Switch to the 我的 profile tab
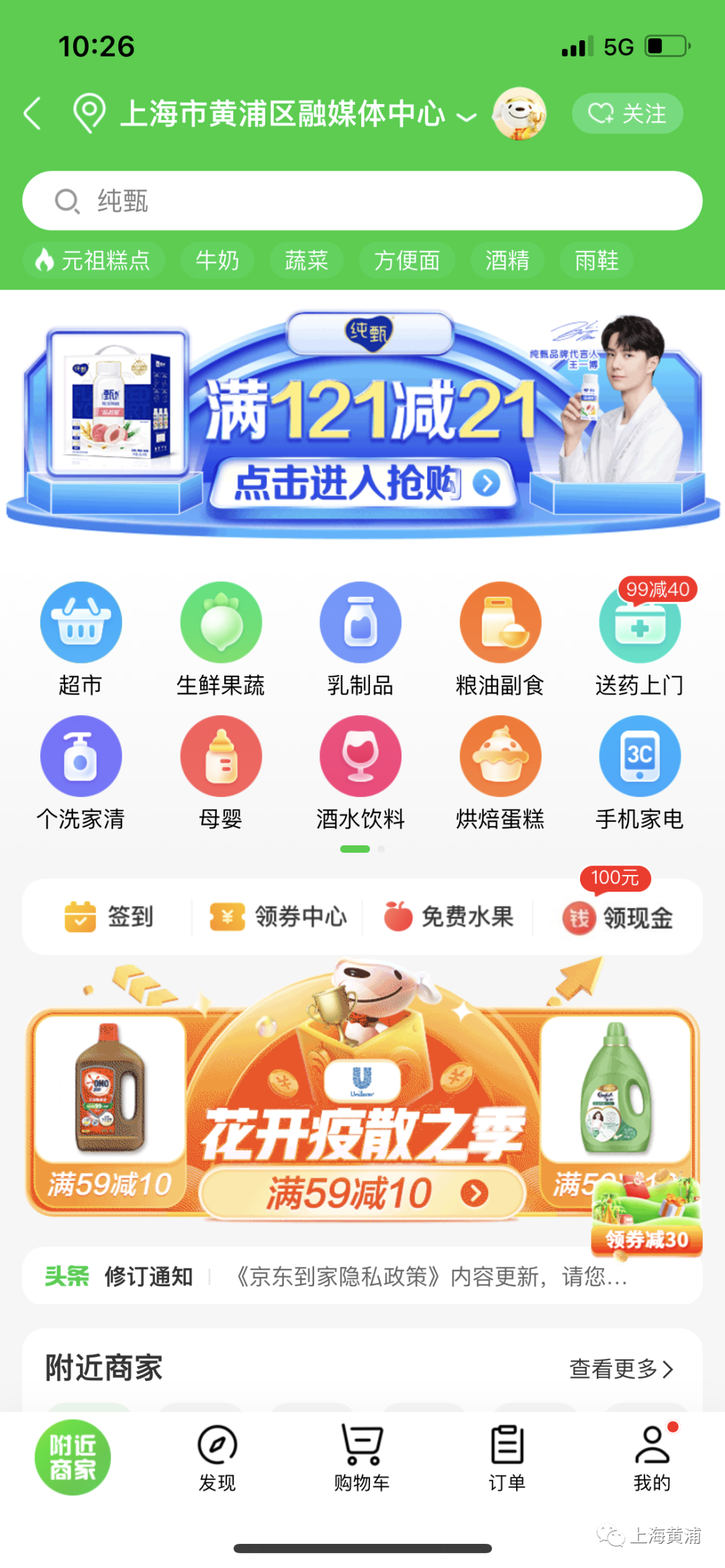725x1568 pixels. tap(652, 1457)
